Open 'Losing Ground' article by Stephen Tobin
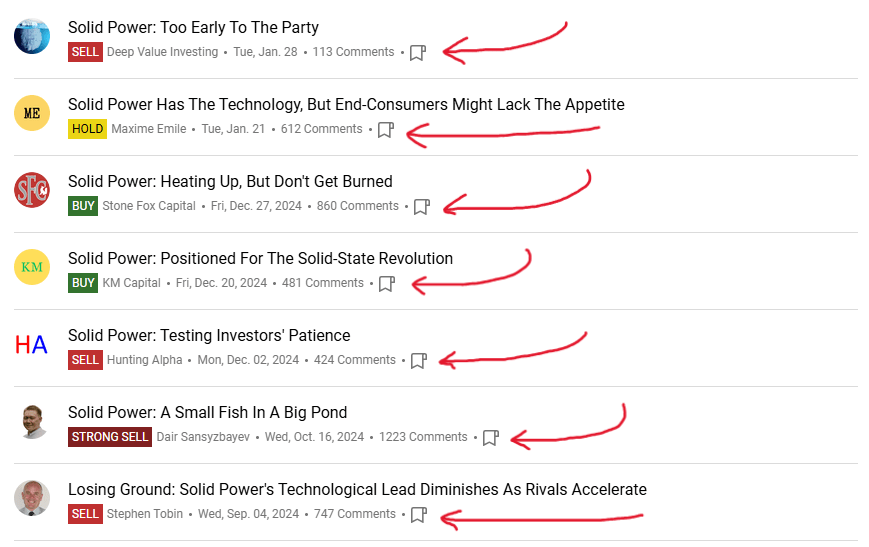The width and height of the screenshot is (869, 547). [357, 490]
